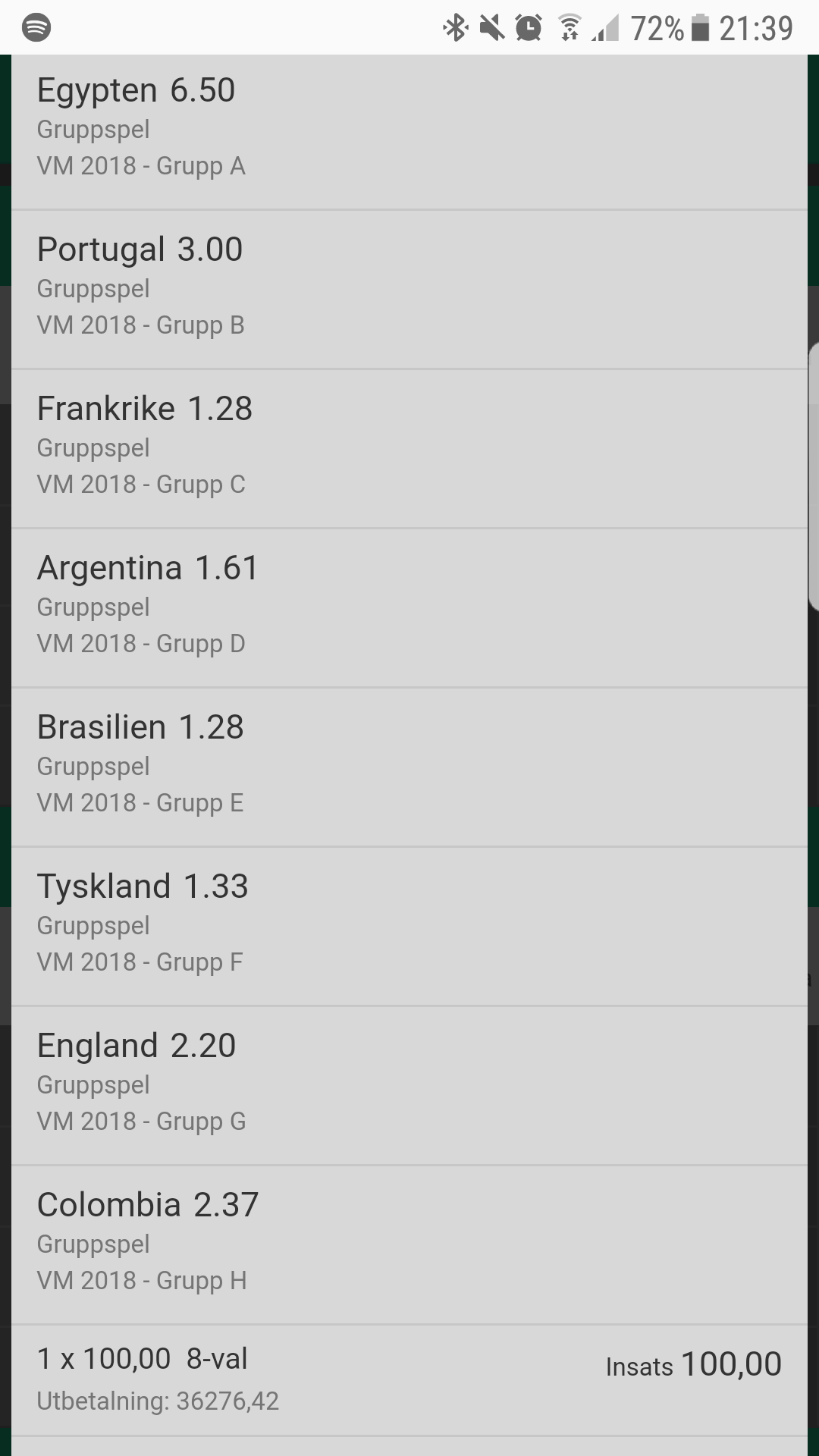819x1456 pixels.
Task: View the Brasilien 1.28 selection
Action: (409, 767)
